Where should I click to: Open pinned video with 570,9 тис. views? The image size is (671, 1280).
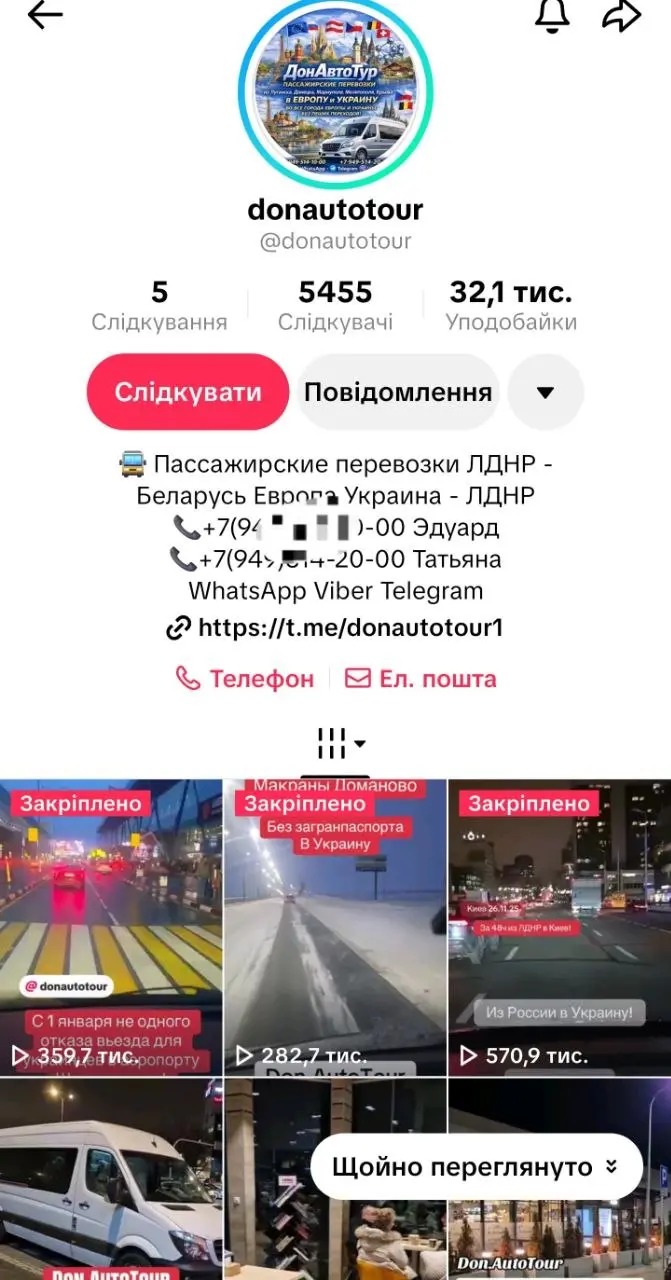pyautogui.click(x=559, y=927)
